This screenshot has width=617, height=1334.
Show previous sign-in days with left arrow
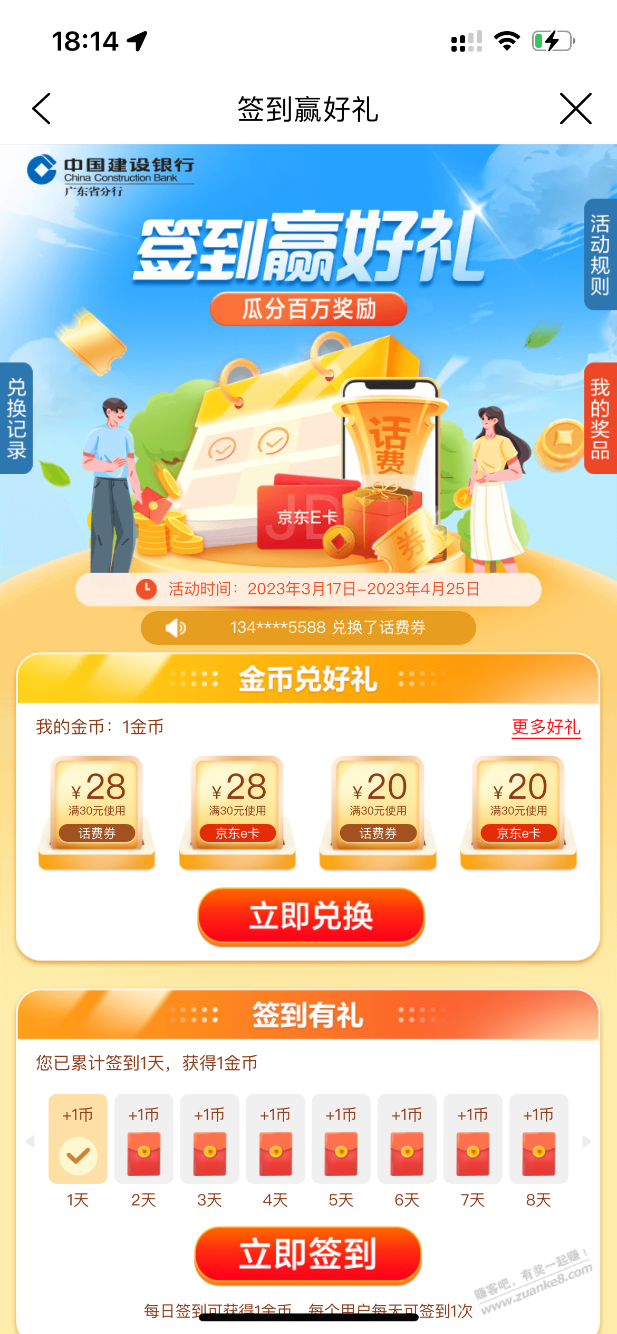(x=29, y=1141)
